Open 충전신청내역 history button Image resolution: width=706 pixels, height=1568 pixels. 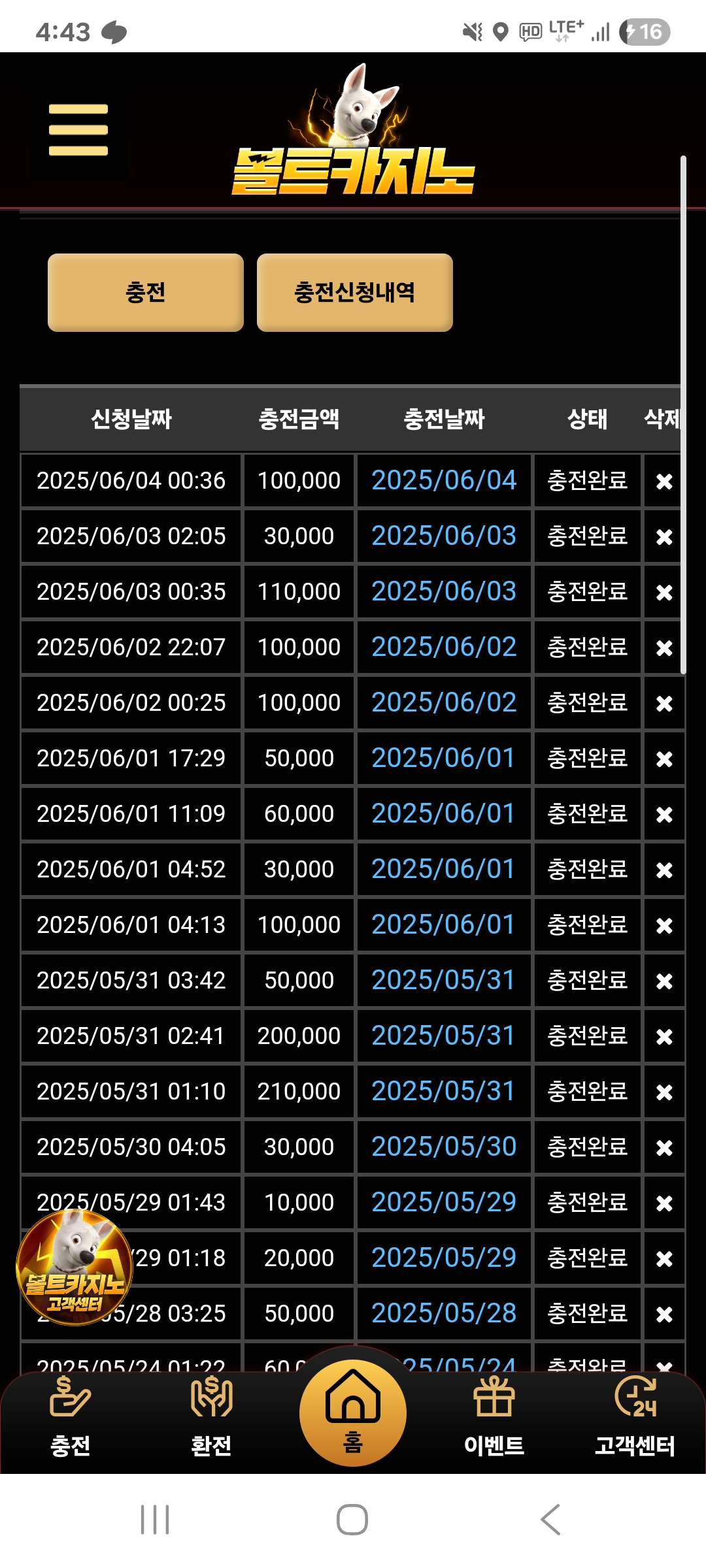coord(355,292)
